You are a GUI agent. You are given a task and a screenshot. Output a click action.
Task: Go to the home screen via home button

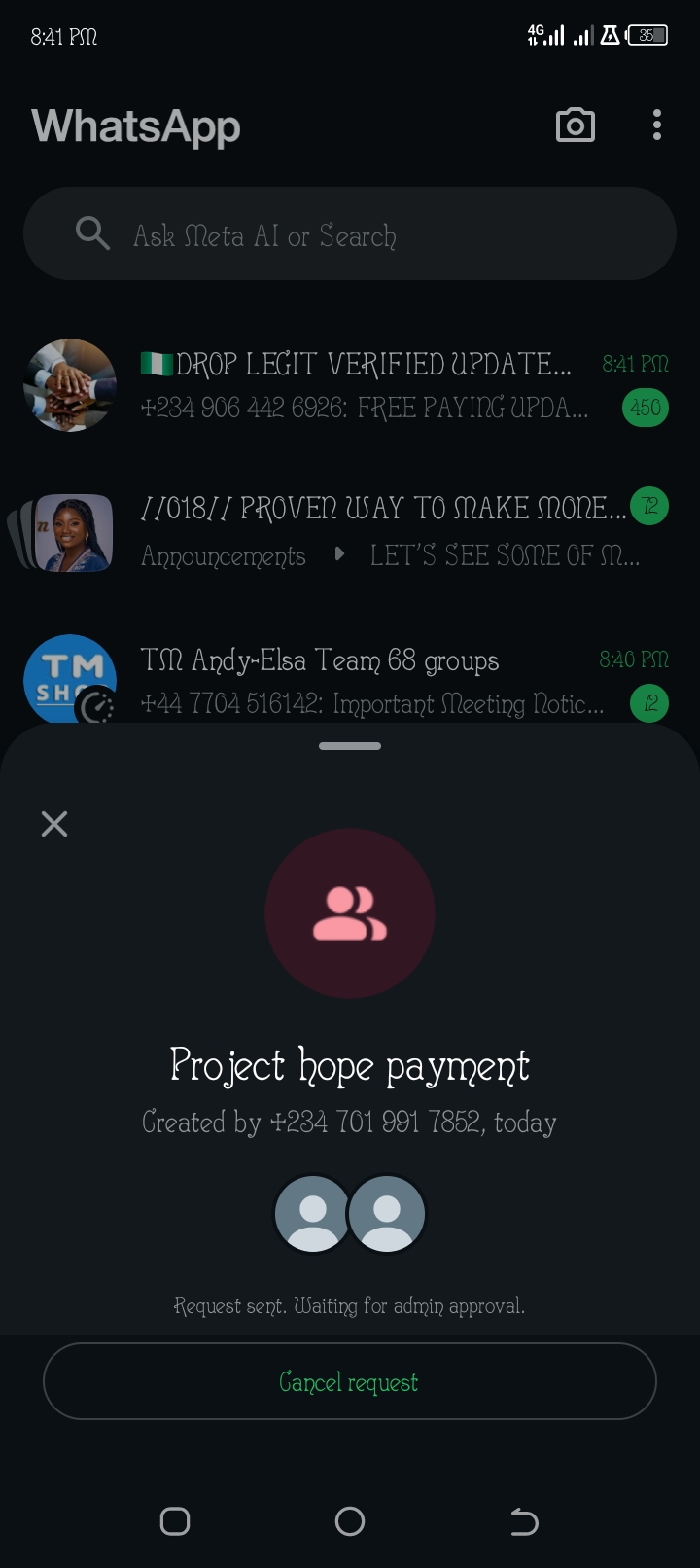(350, 1520)
